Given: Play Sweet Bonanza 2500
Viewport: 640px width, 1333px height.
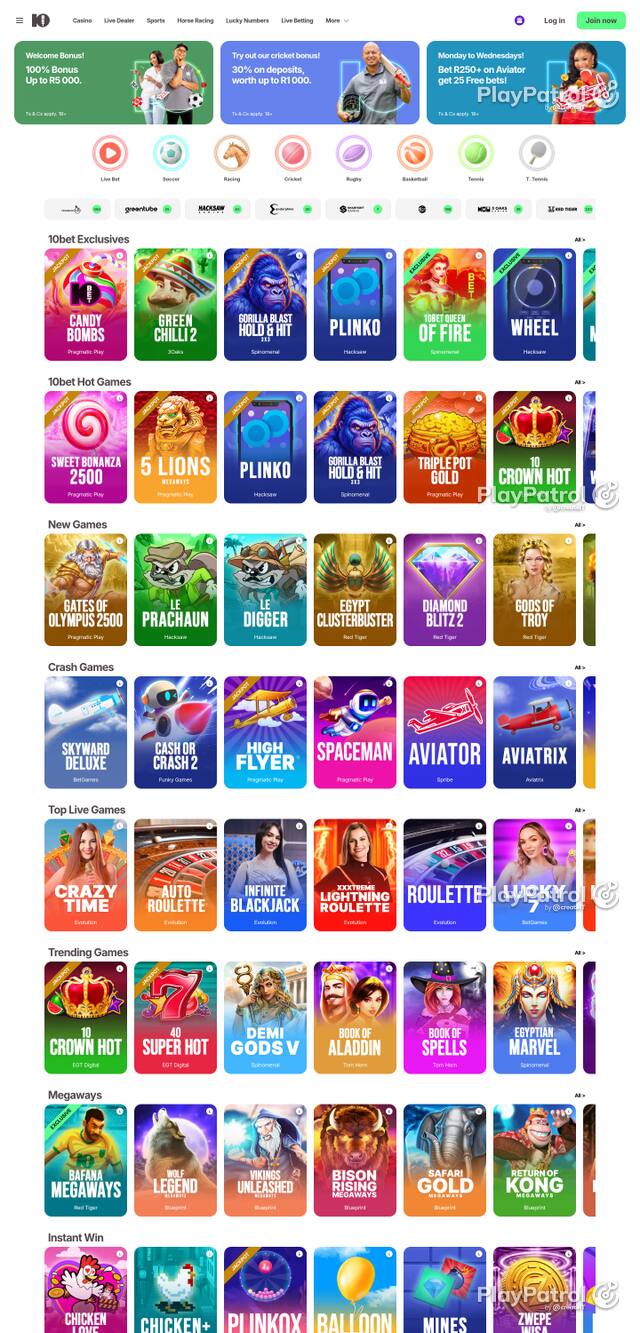Looking at the screenshot, I should (x=85, y=447).
